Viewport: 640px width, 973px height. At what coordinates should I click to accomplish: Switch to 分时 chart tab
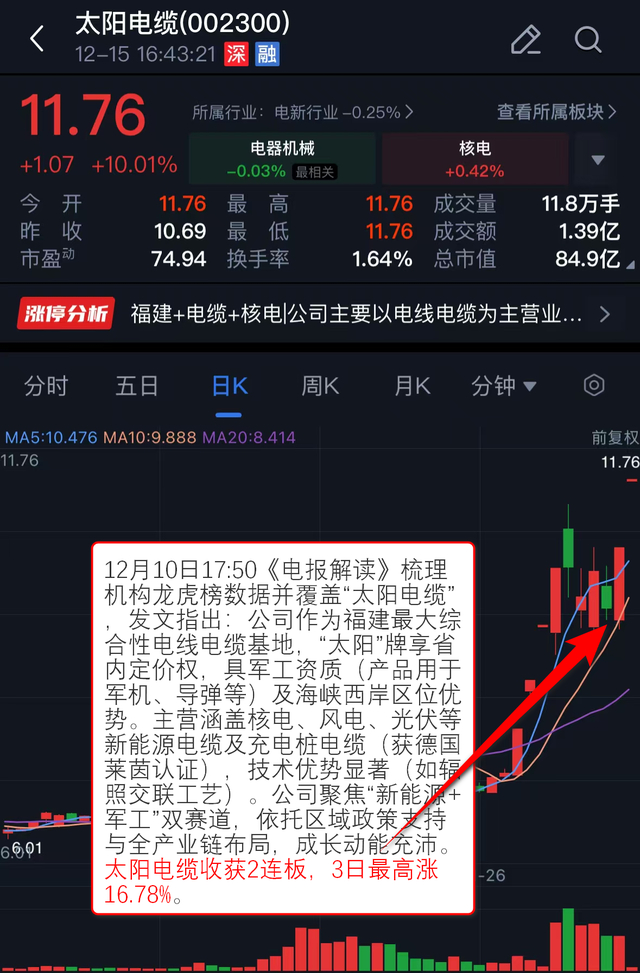[x=46, y=386]
